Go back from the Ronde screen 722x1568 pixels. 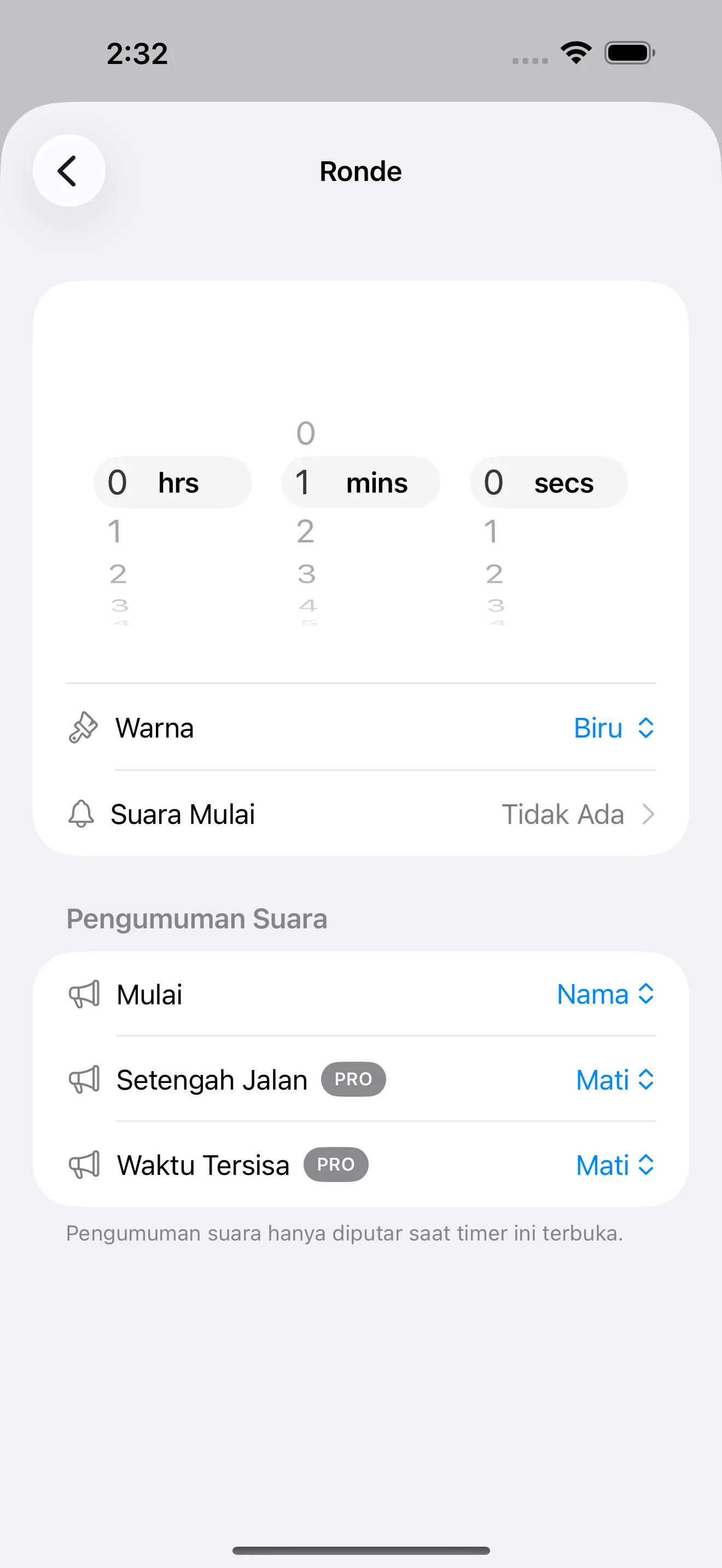69,171
